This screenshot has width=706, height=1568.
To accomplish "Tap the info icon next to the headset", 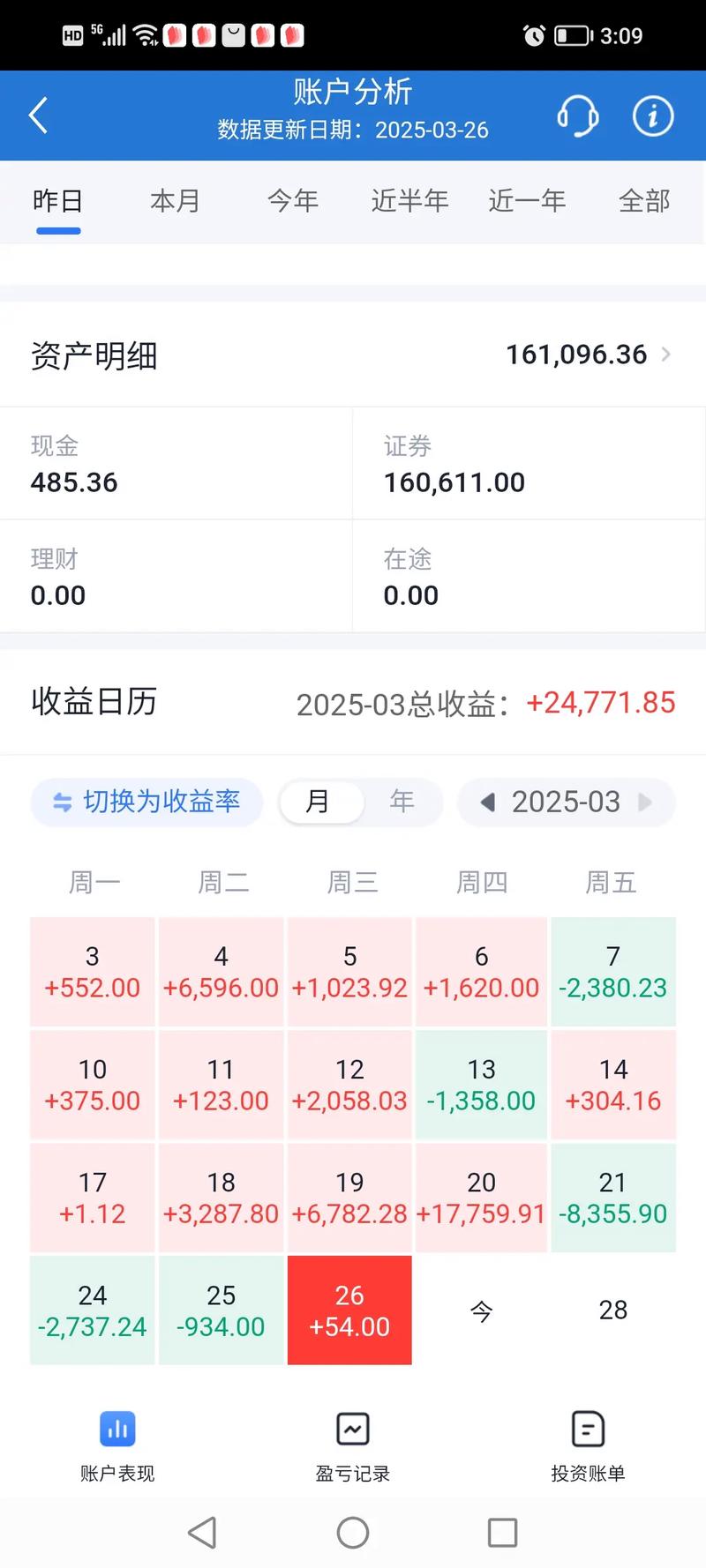I will pos(652,115).
